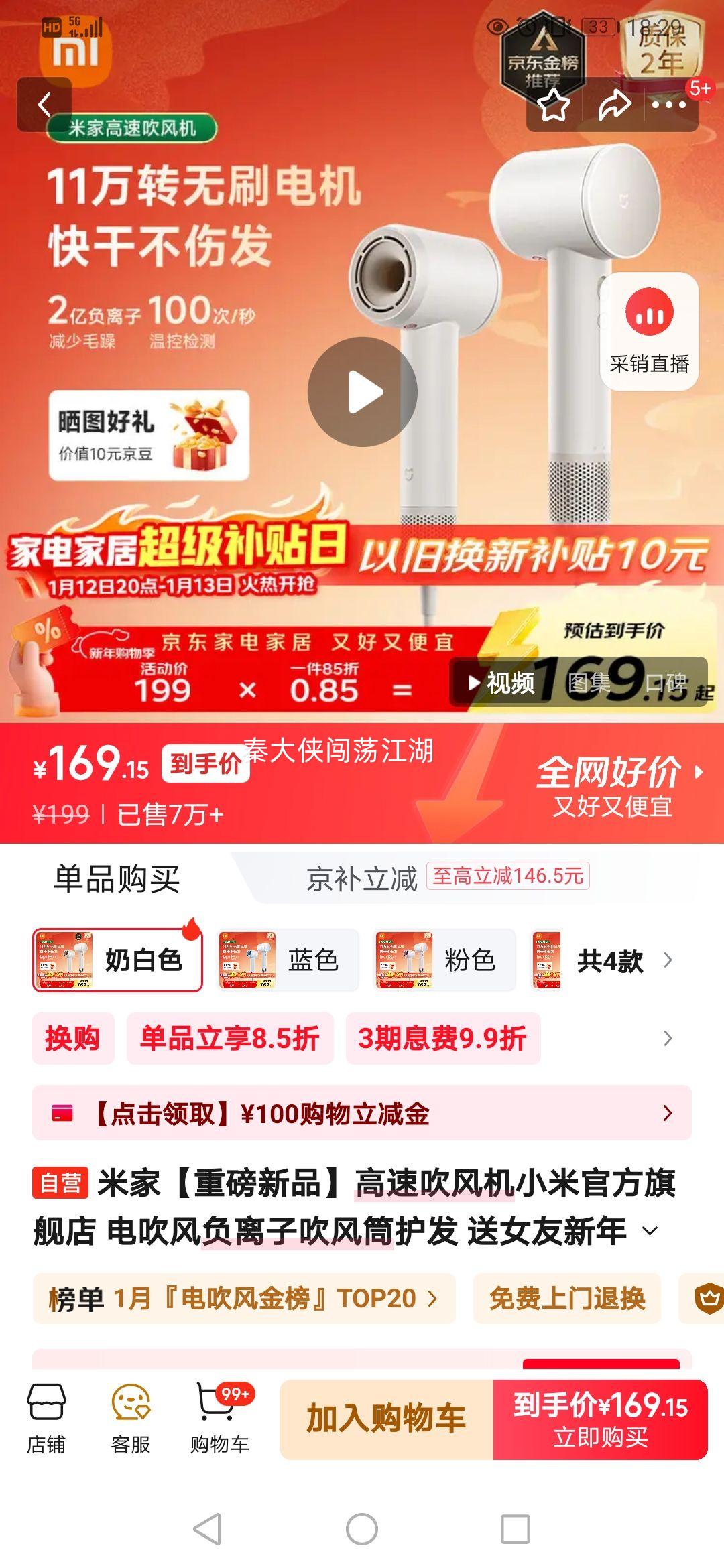Click the star icon to favorite this product

pyautogui.click(x=553, y=104)
